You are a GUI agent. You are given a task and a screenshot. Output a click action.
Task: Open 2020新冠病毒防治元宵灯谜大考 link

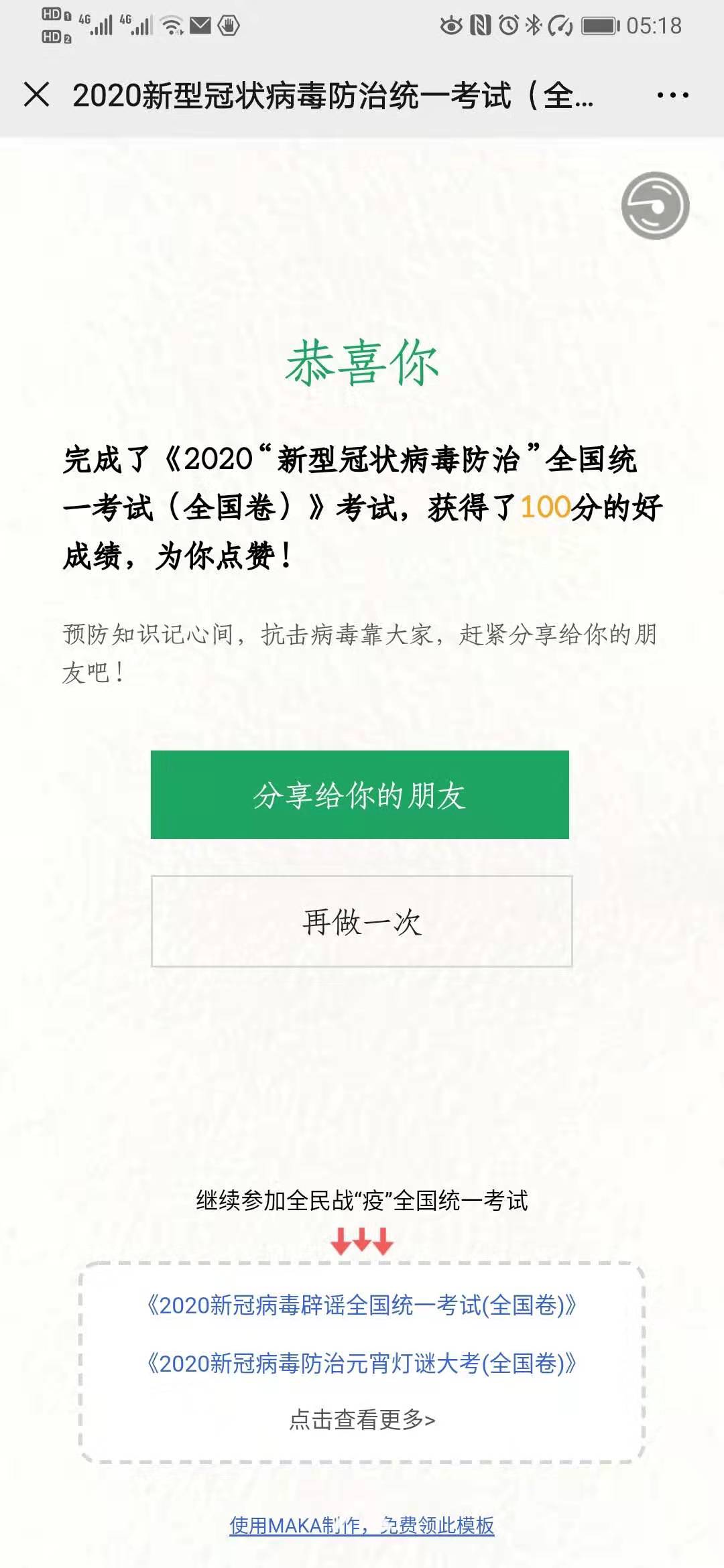[x=362, y=1363]
